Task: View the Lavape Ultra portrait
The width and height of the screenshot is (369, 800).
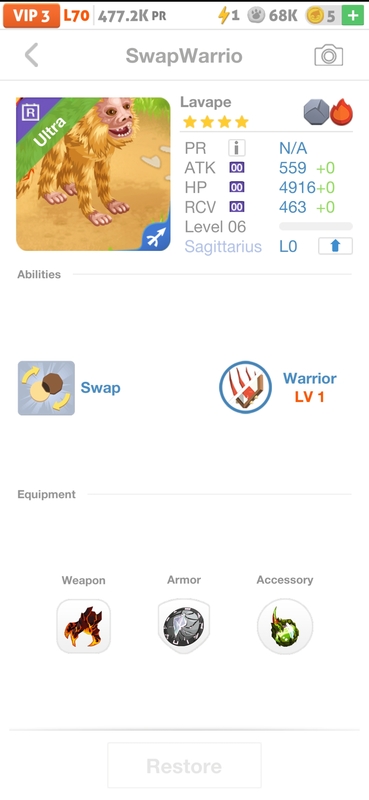Action: [93, 174]
